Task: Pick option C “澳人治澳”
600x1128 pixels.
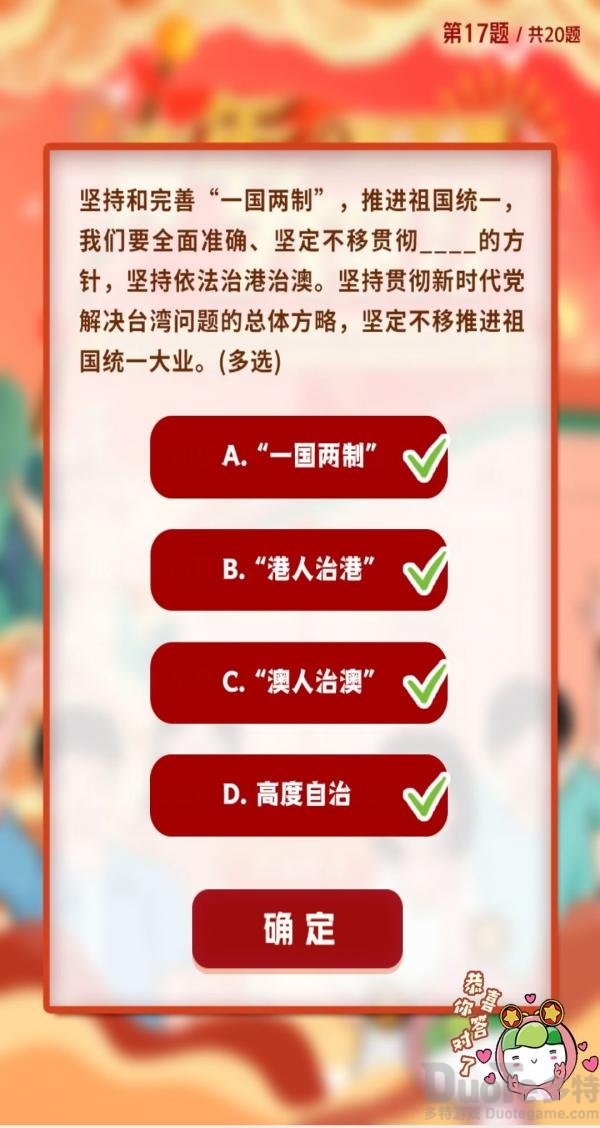Action: [298, 683]
